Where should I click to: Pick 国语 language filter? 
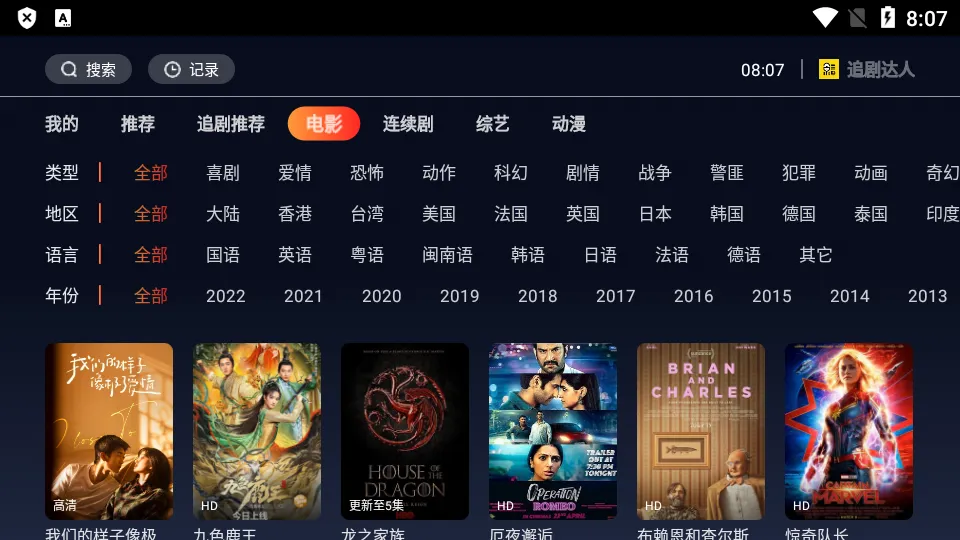pyautogui.click(x=223, y=255)
